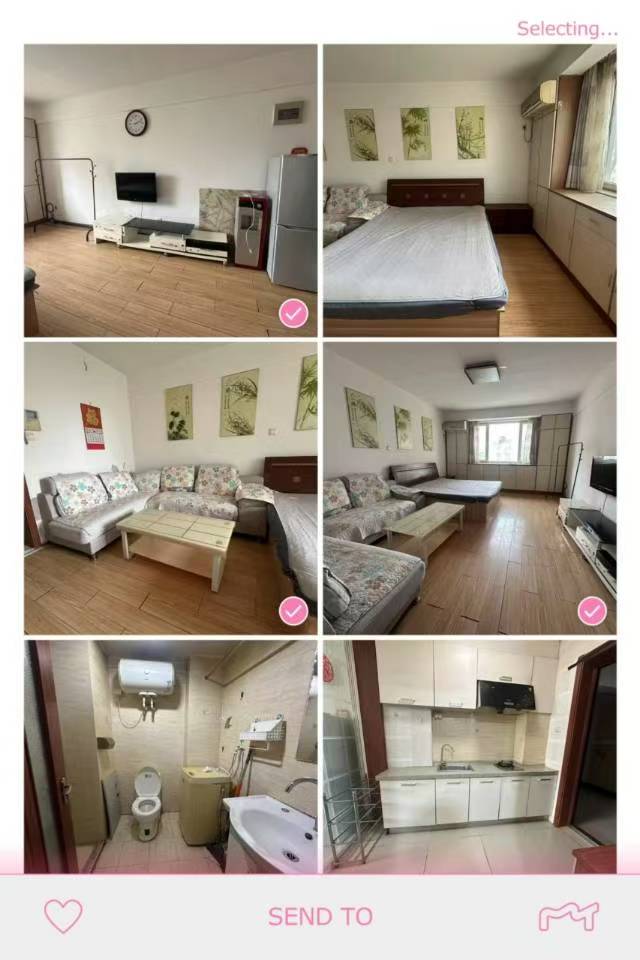Deselect the wide living room photo

click(592, 611)
